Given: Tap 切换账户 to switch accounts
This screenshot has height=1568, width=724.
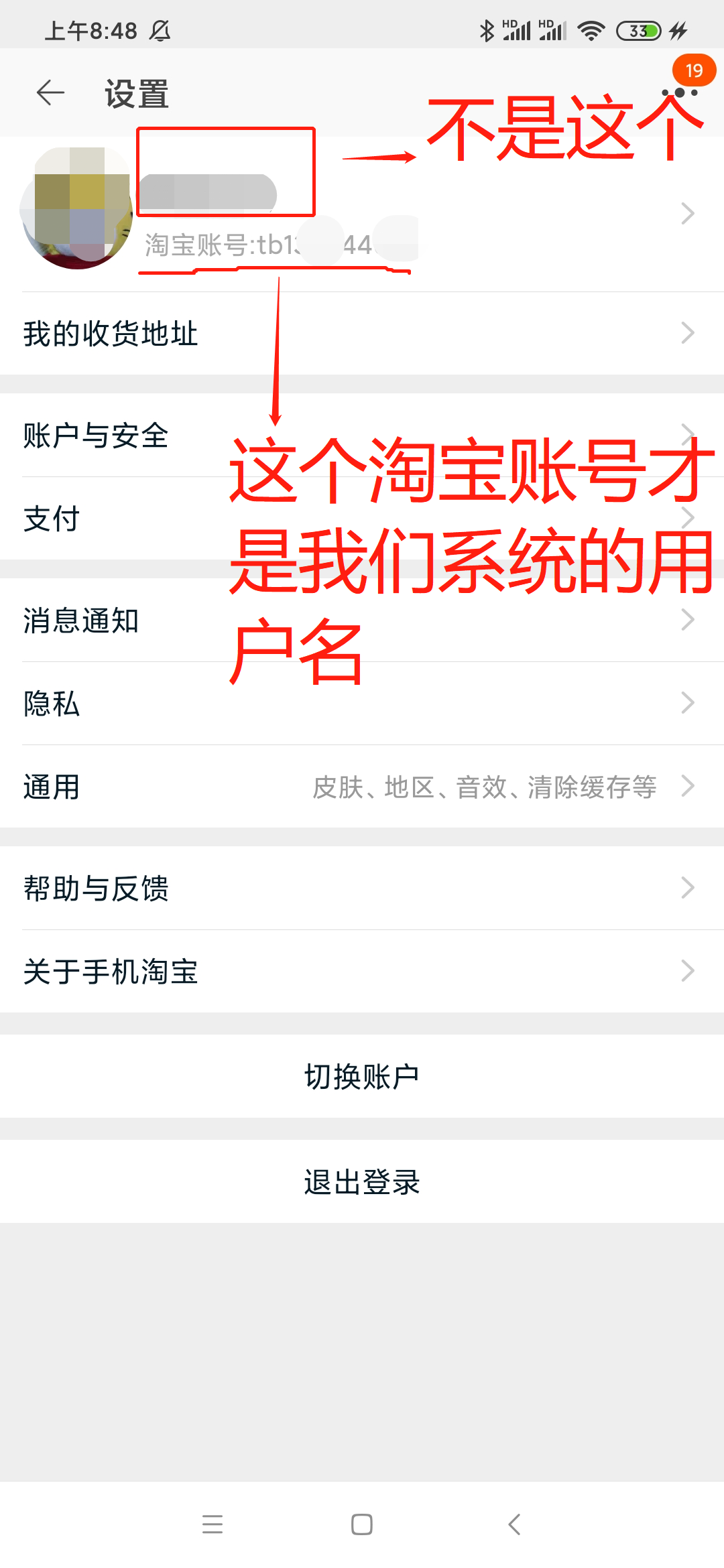Looking at the screenshot, I should pyautogui.click(x=362, y=1076).
